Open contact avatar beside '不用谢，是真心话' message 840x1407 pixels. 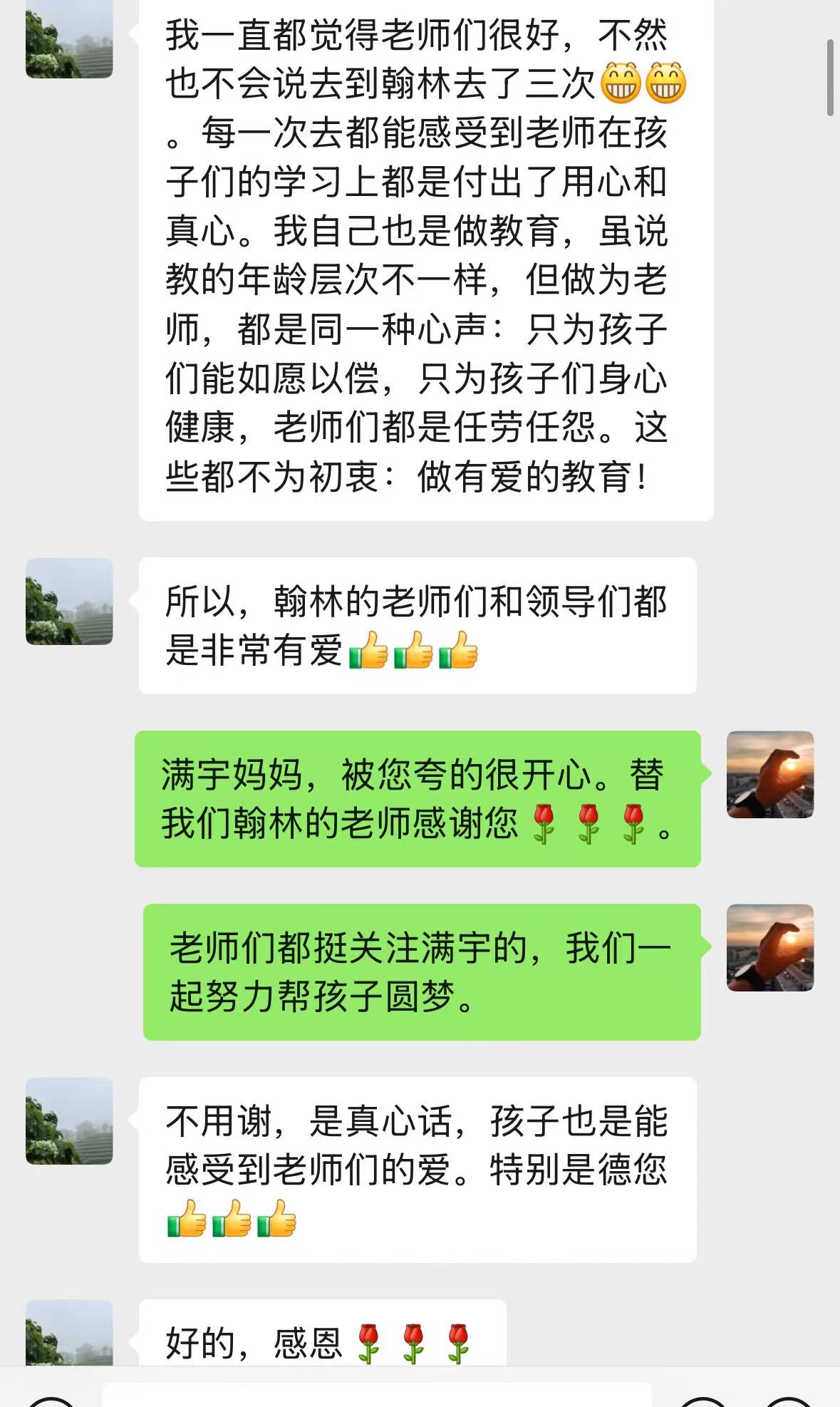[69, 1120]
